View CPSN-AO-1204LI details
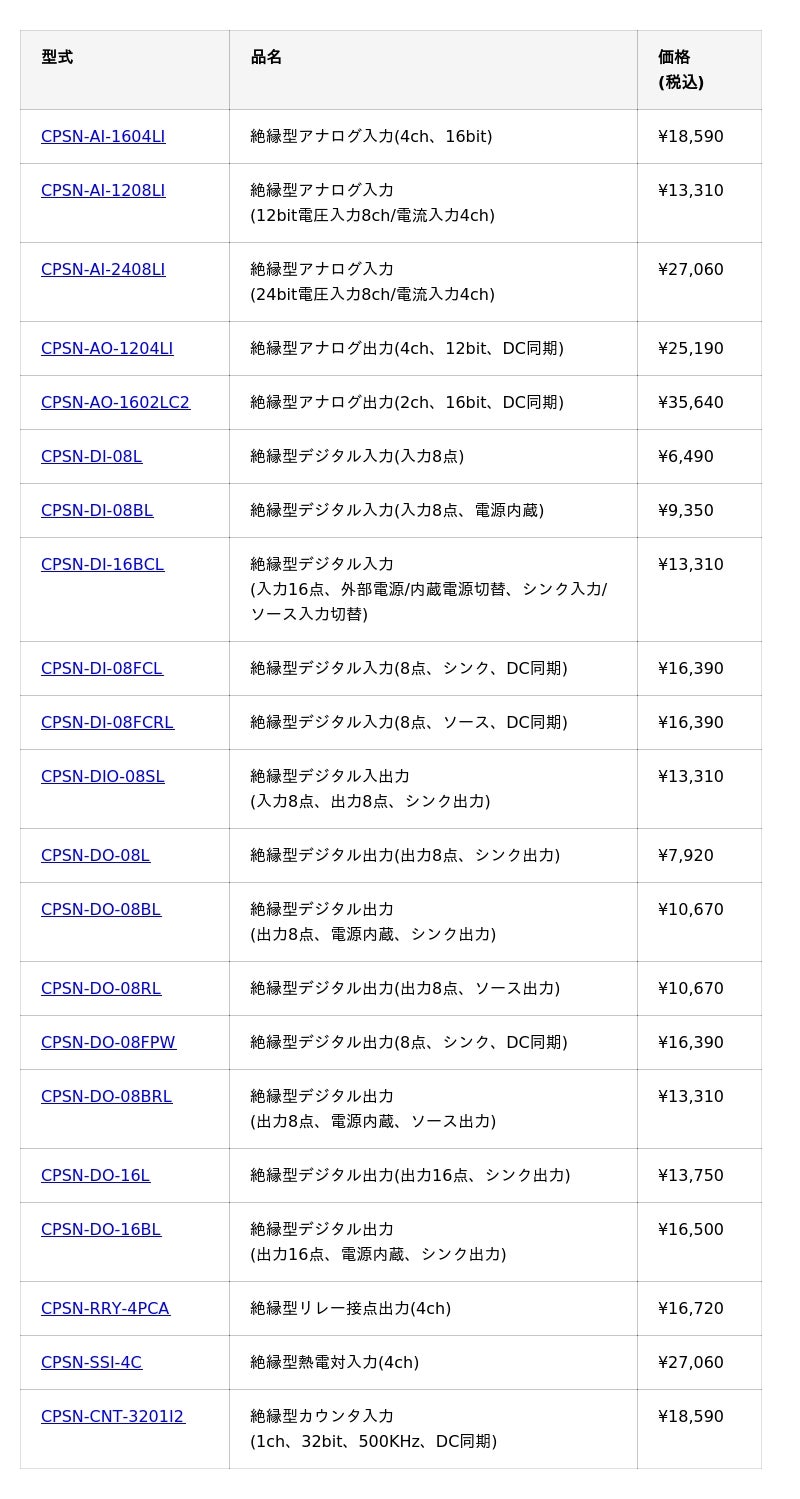 tap(107, 348)
